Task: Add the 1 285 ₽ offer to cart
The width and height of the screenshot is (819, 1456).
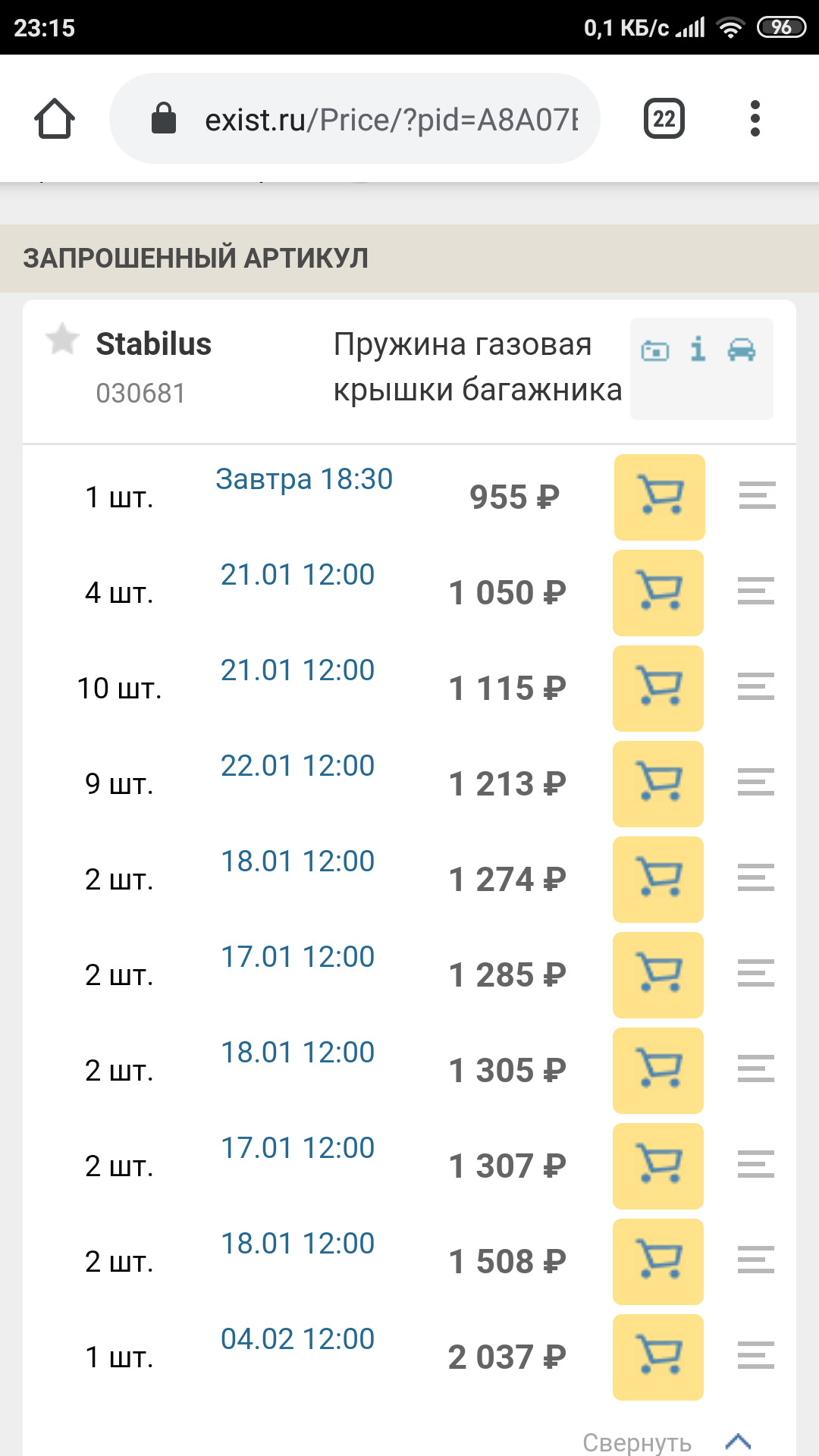Action: point(657,974)
